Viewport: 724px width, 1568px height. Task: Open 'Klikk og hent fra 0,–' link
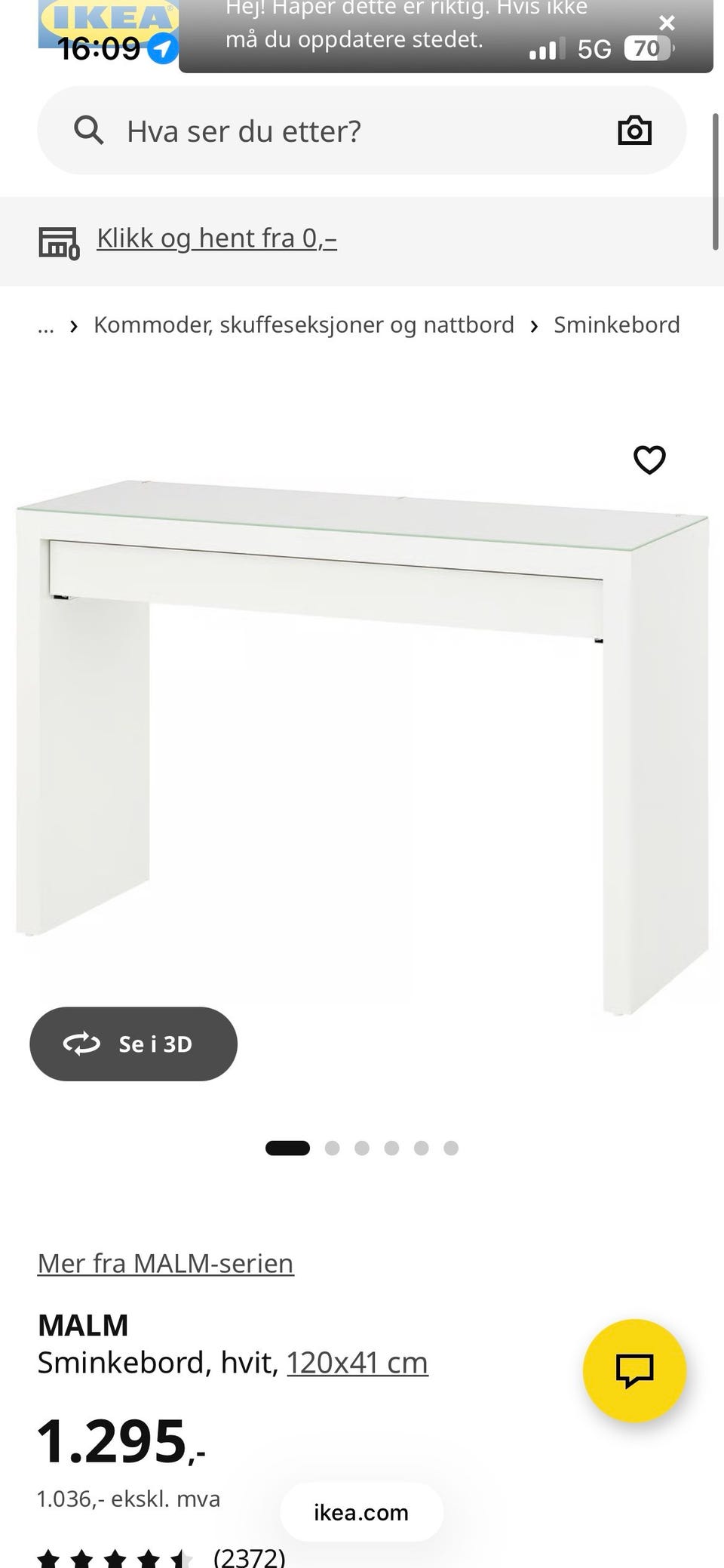coord(216,238)
